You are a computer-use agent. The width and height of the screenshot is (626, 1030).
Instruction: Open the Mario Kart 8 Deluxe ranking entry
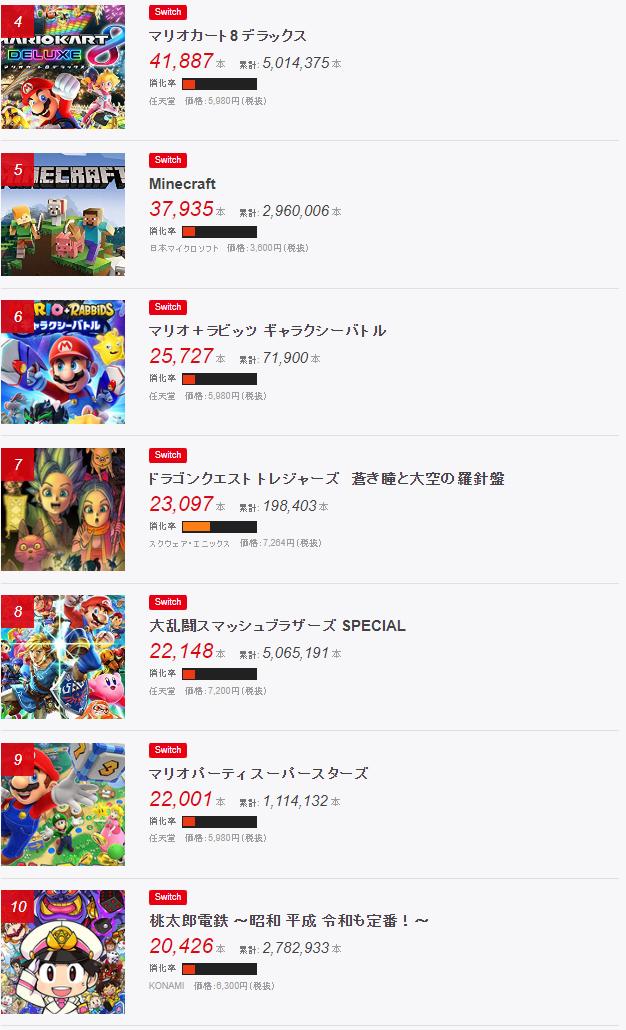coord(227,36)
